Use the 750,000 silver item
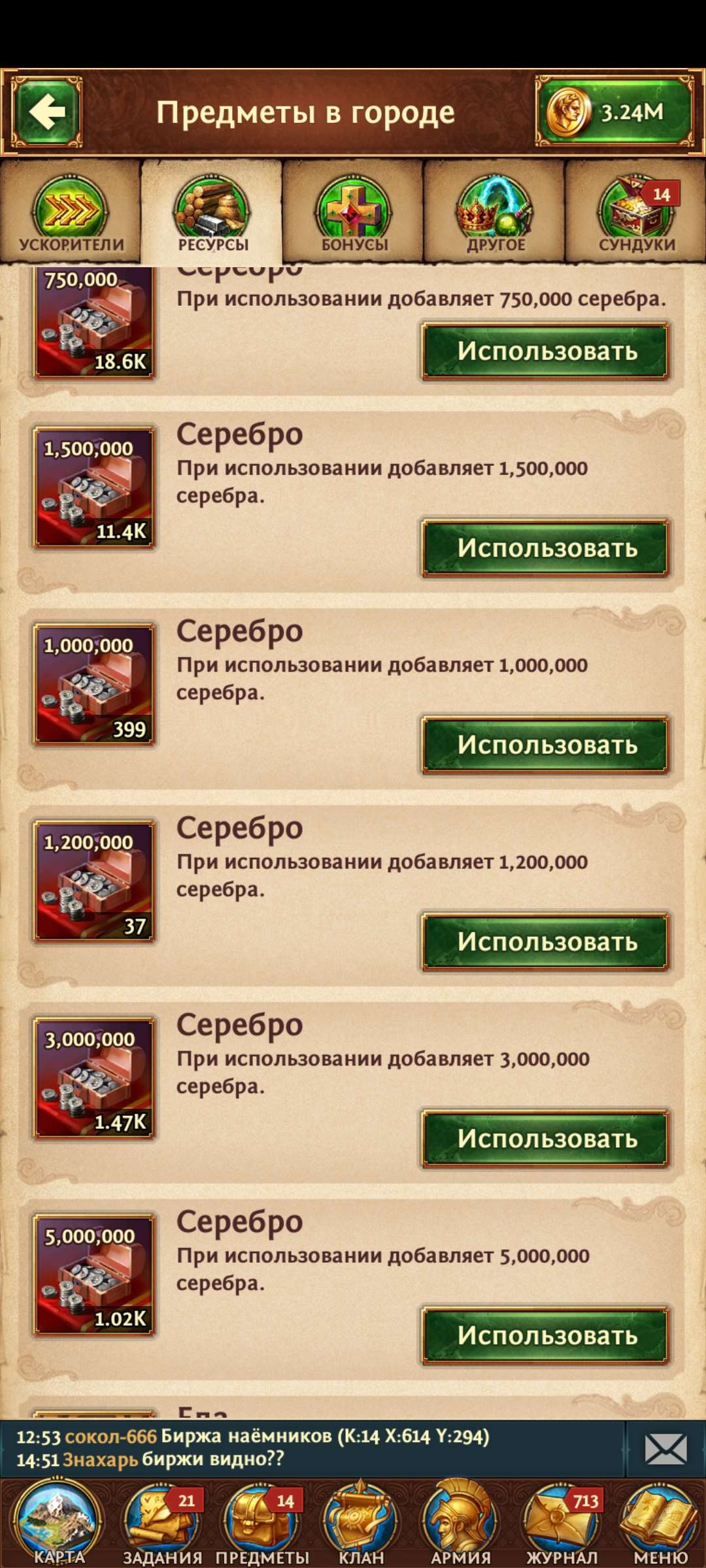The image size is (706, 1568). [545, 349]
